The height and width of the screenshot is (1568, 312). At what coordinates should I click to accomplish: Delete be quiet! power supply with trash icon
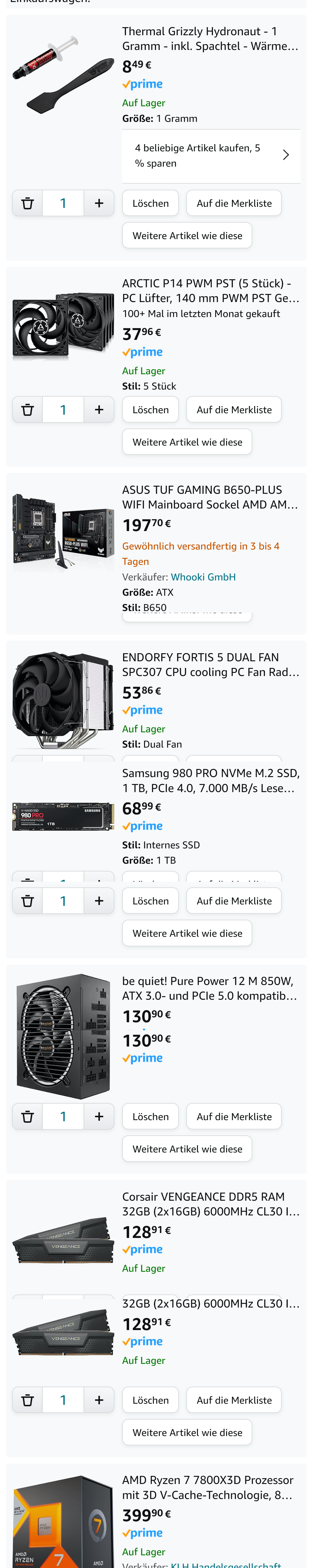pos(27,1116)
